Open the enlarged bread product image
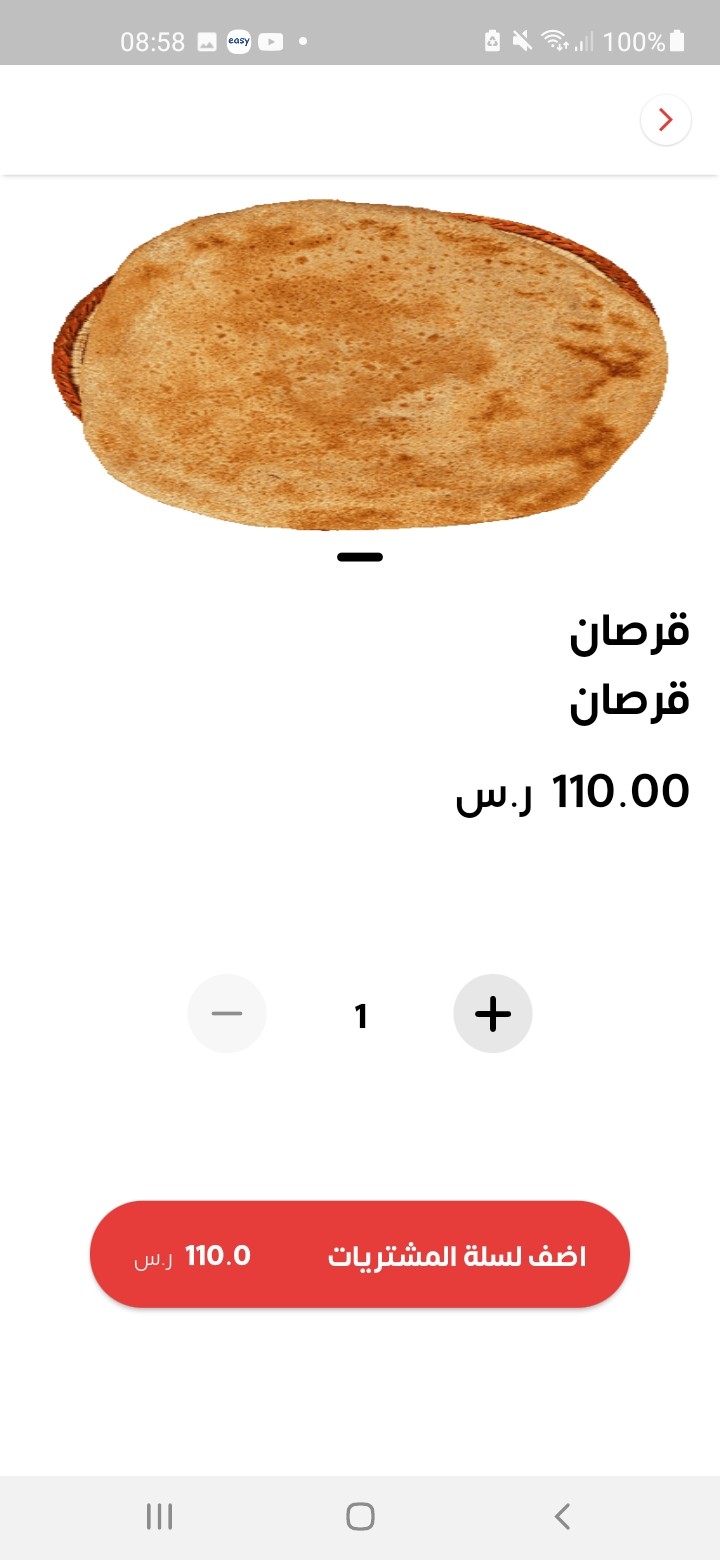This screenshot has height=1560, width=720. 360,365
